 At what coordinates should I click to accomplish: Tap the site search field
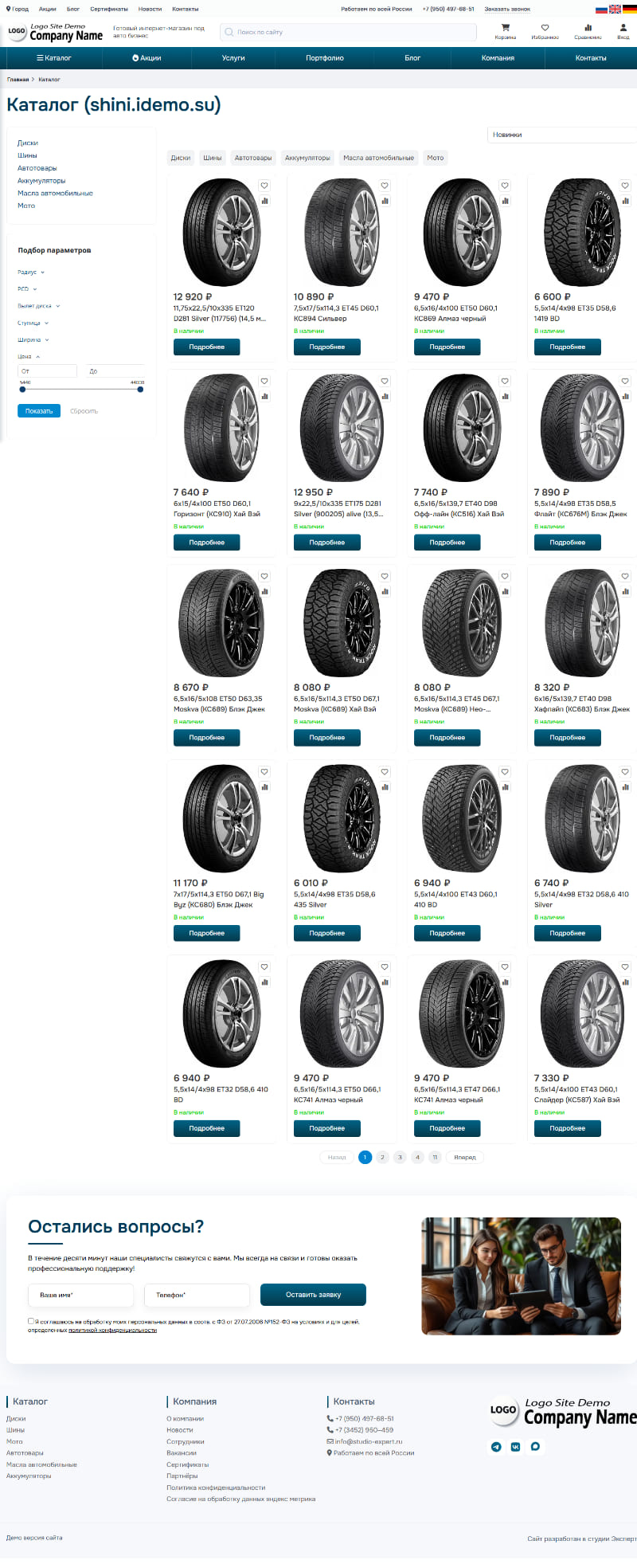click(348, 32)
